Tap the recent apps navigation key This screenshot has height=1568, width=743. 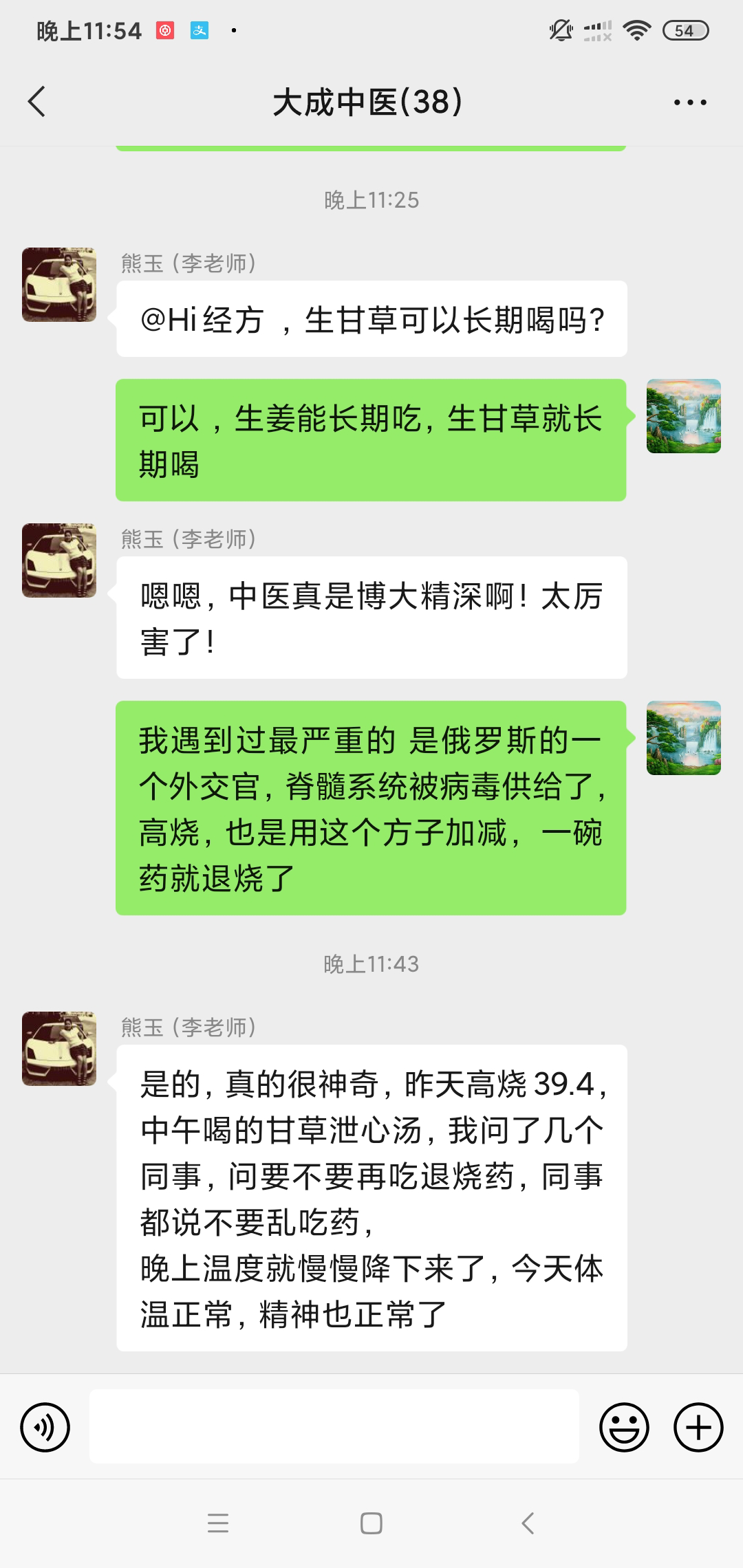tap(217, 1523)
